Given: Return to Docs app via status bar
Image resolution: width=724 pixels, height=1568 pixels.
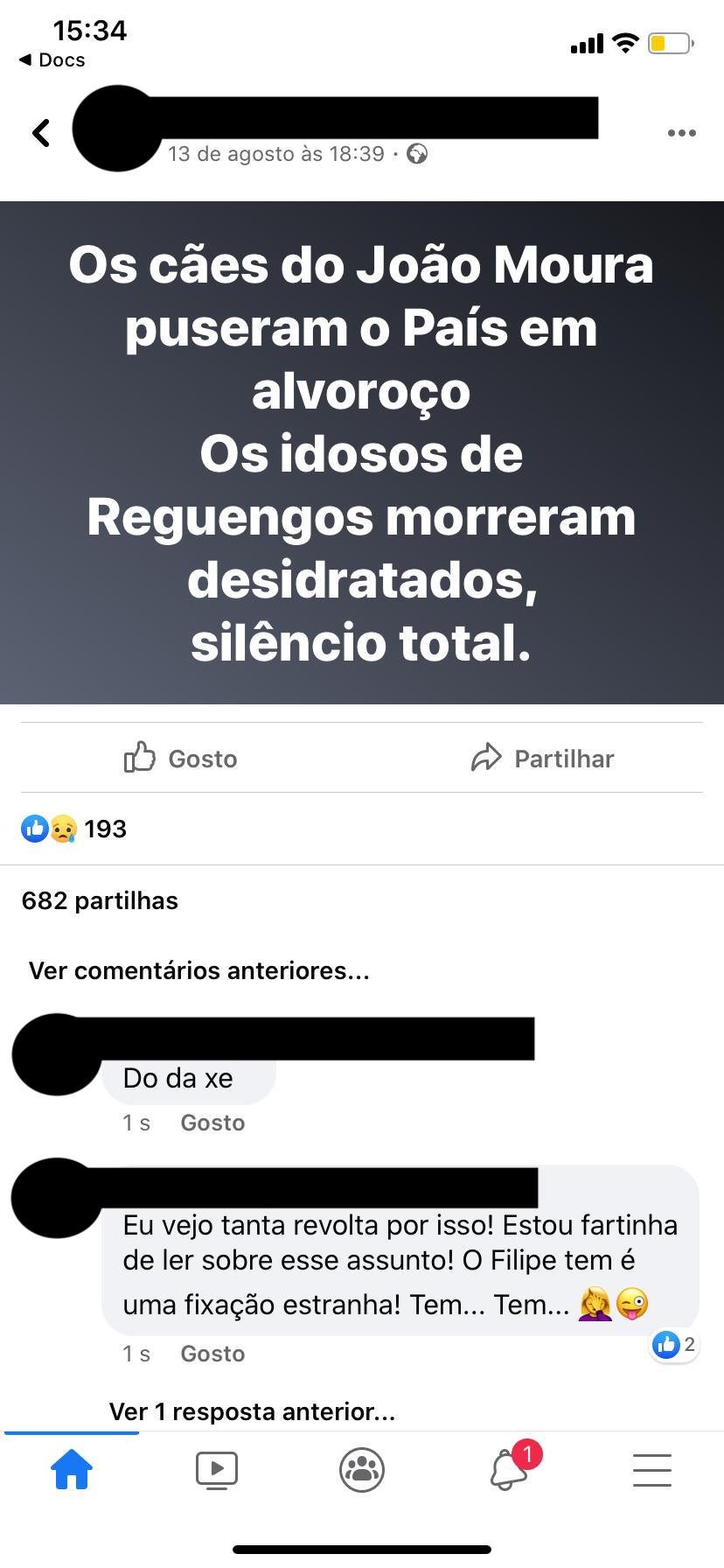Looking at the screenshot, I should click(x=52, y=59).
